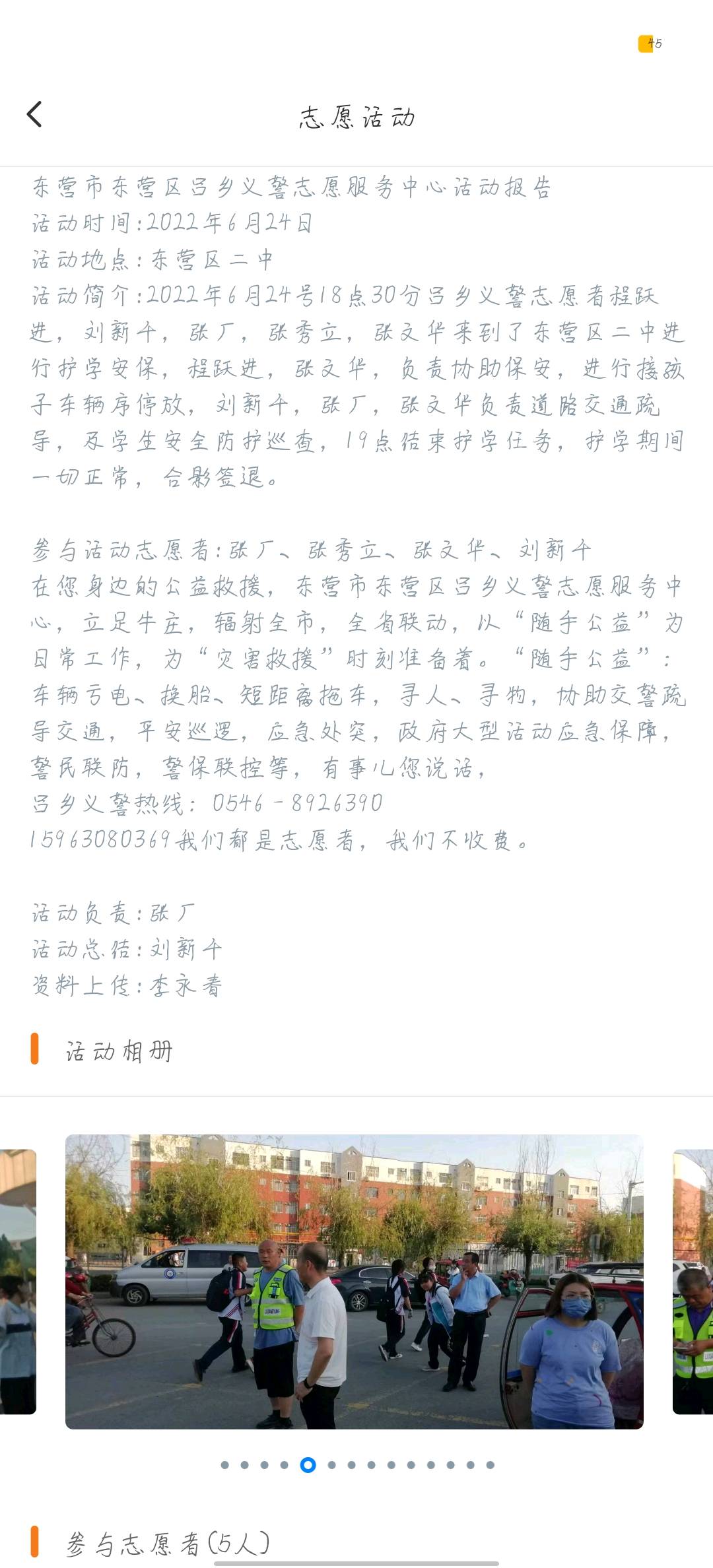Jump to the last album page dot
Screen dimensions: 713x1568
(491, 1465)
